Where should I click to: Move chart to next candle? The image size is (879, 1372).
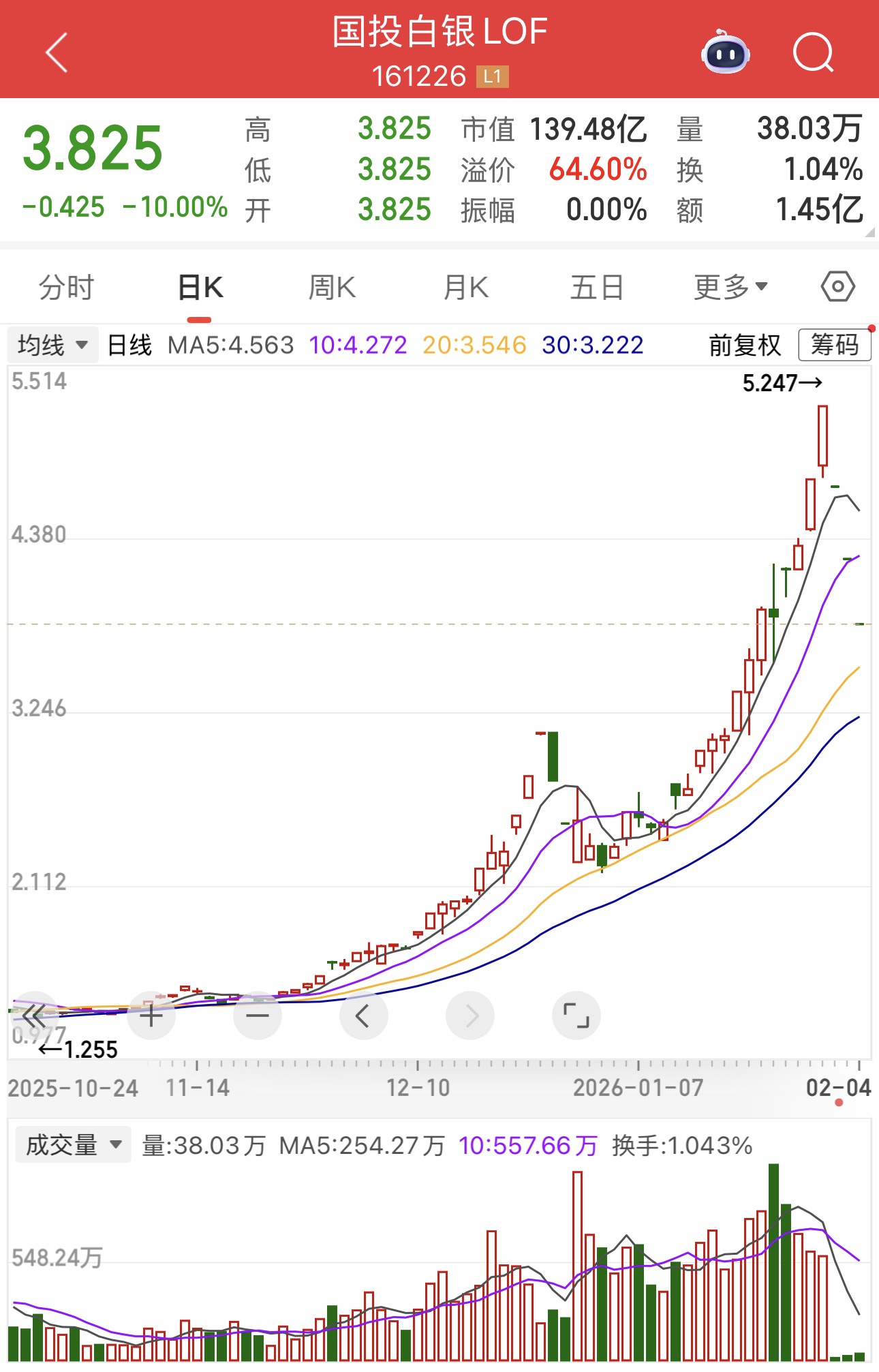[470, 1016]
